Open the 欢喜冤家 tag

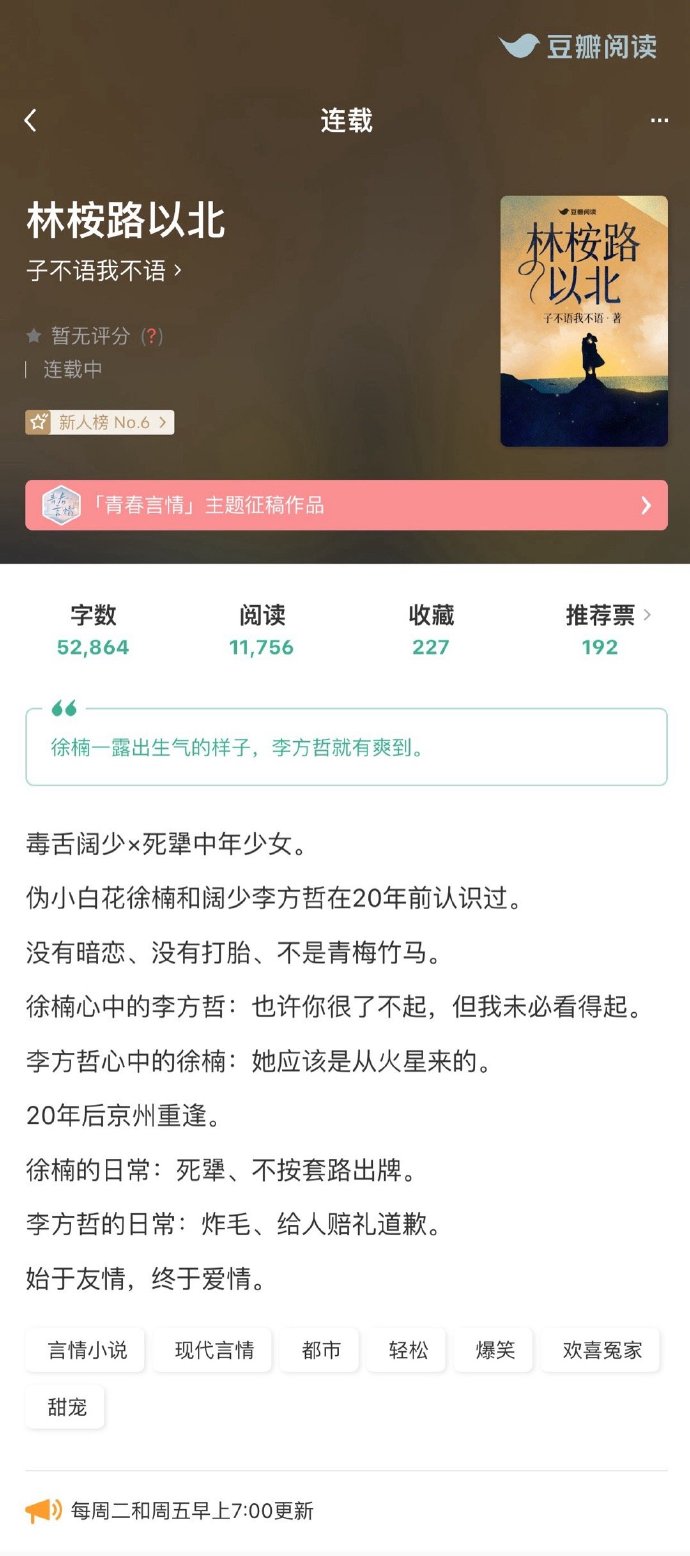[x=601, y=1350]
